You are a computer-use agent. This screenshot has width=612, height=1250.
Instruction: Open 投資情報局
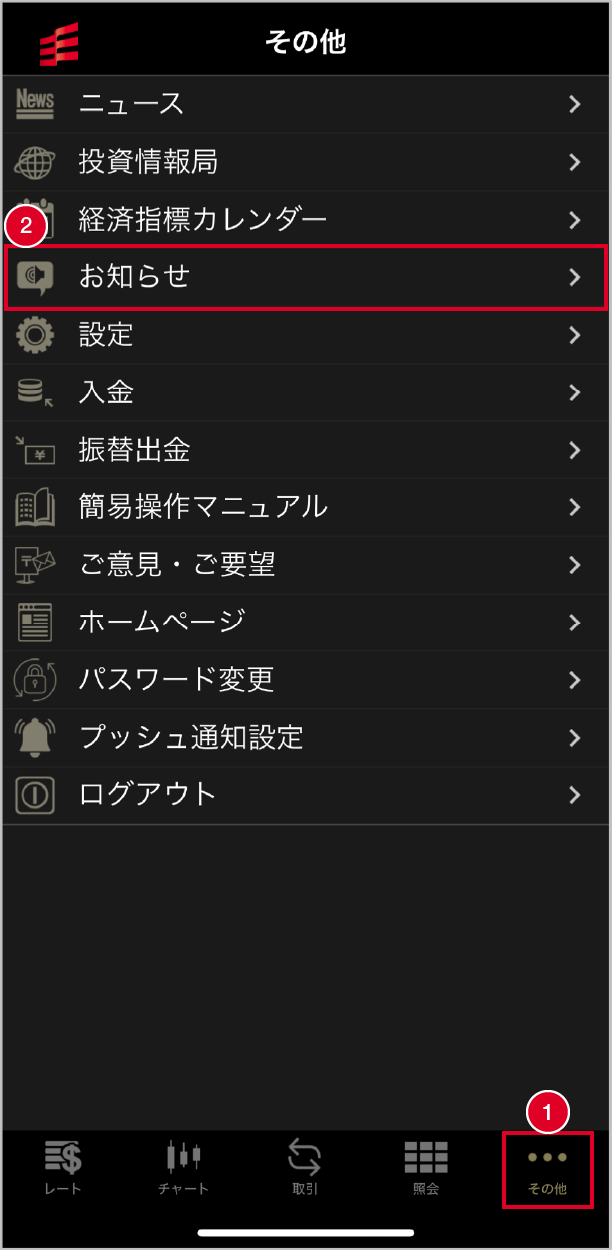[306, 162]
